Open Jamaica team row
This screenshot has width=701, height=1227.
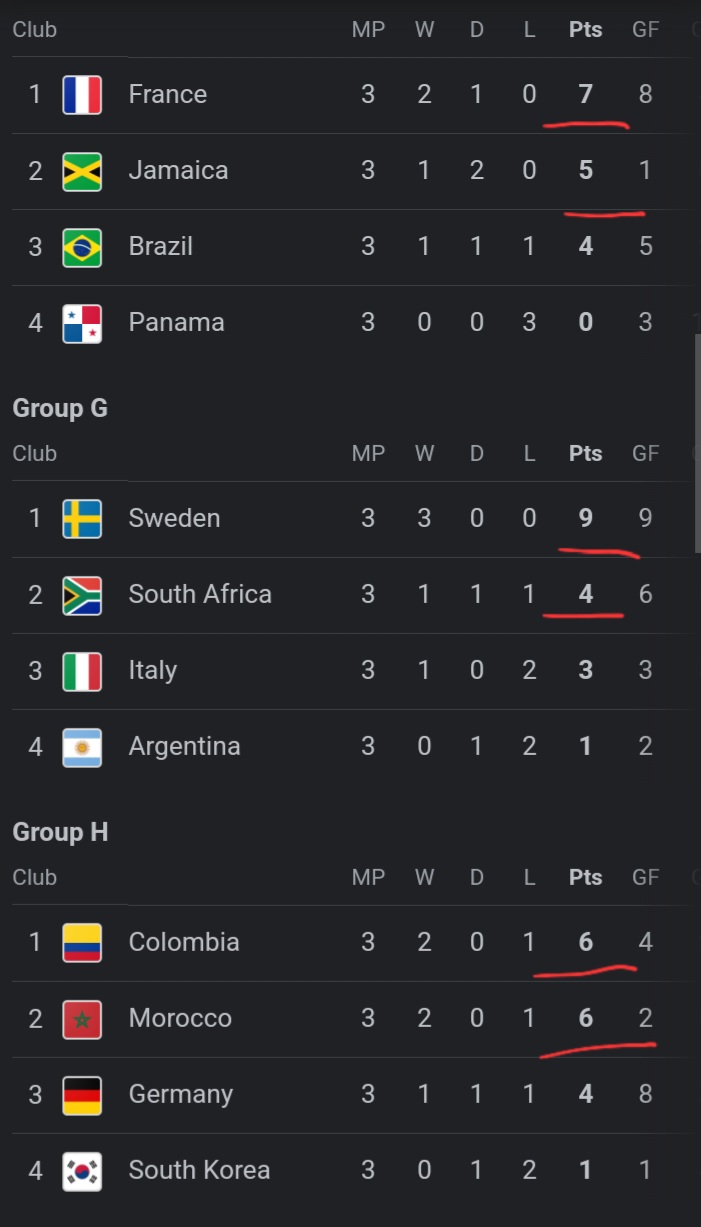(350, 171)
